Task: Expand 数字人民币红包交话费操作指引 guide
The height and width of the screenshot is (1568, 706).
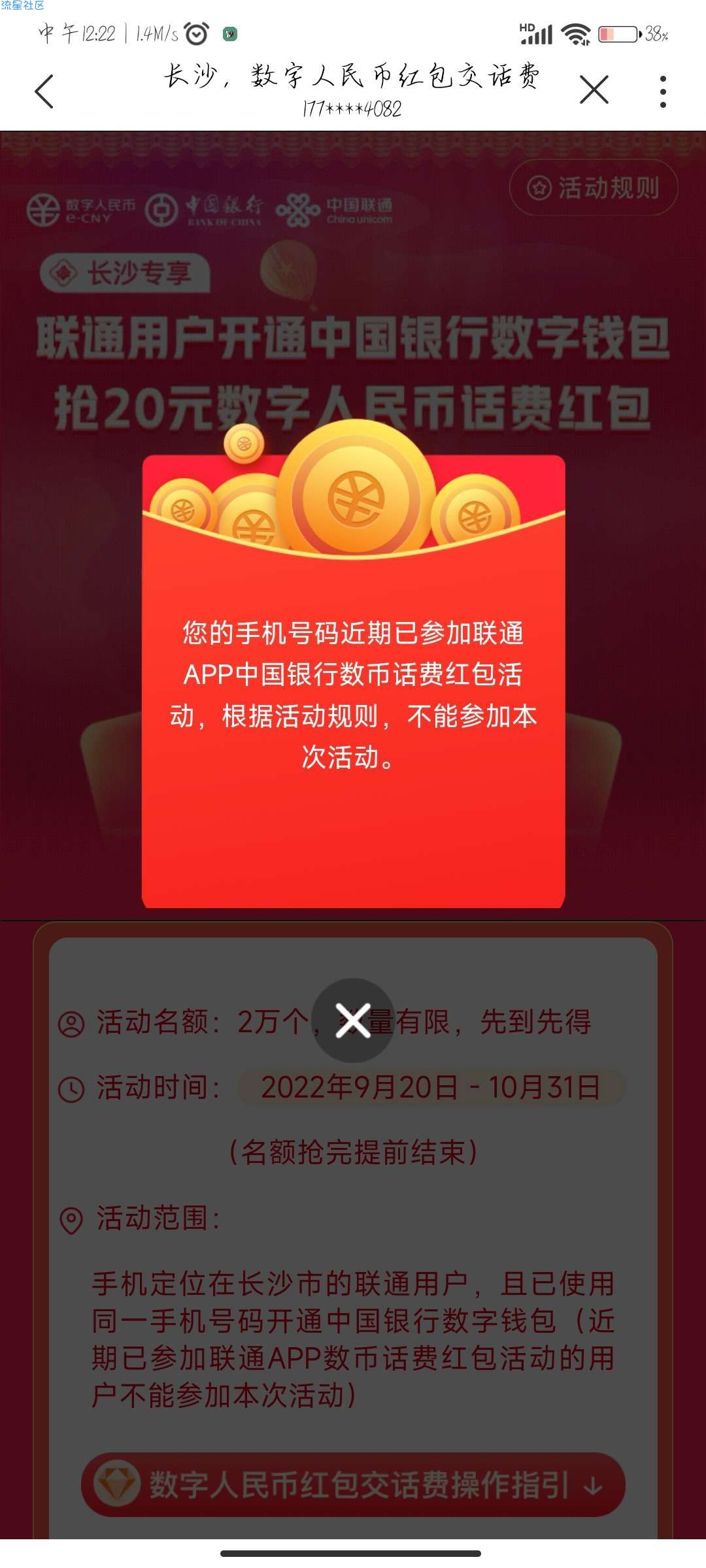Action: 353,1484
